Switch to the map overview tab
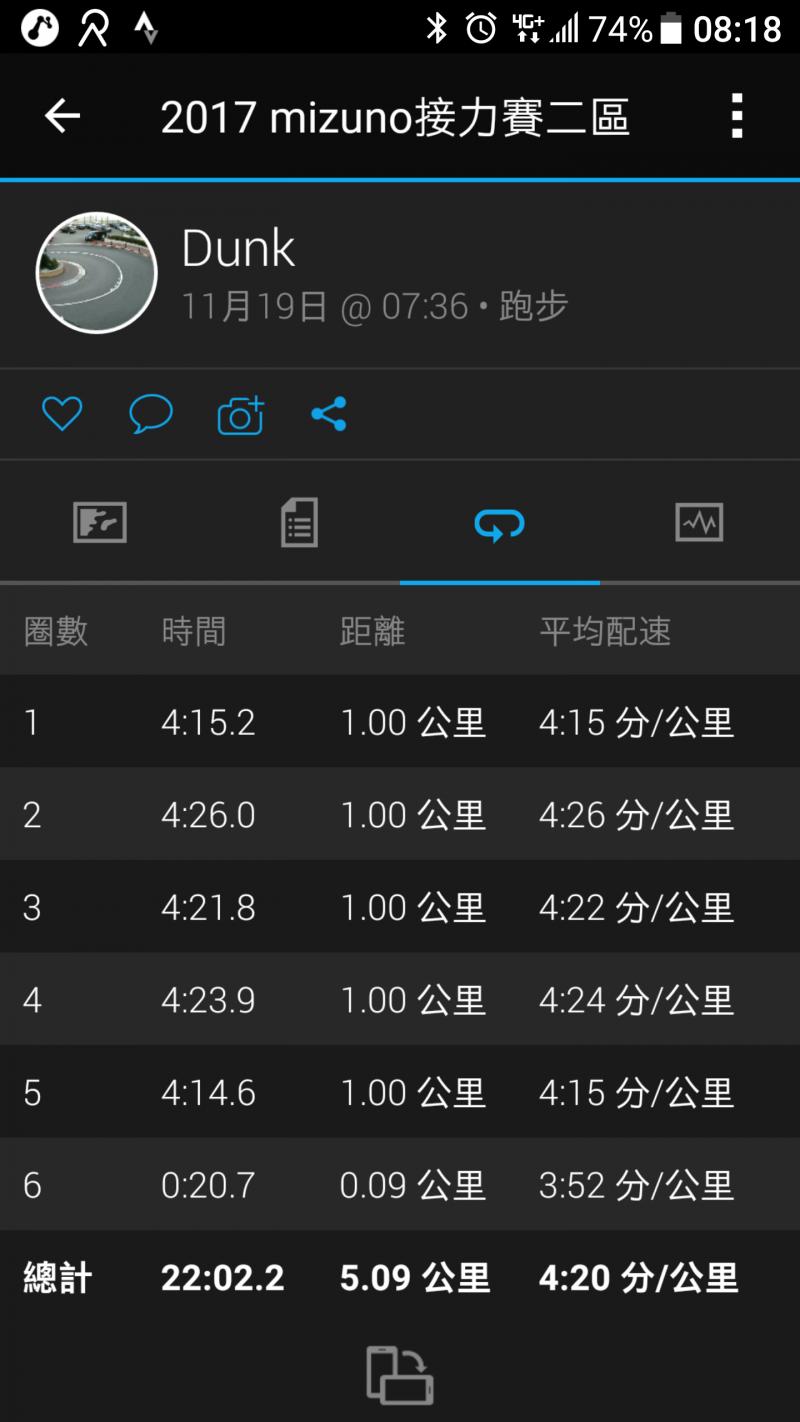The image size is (800, 1422). [100, 523]
